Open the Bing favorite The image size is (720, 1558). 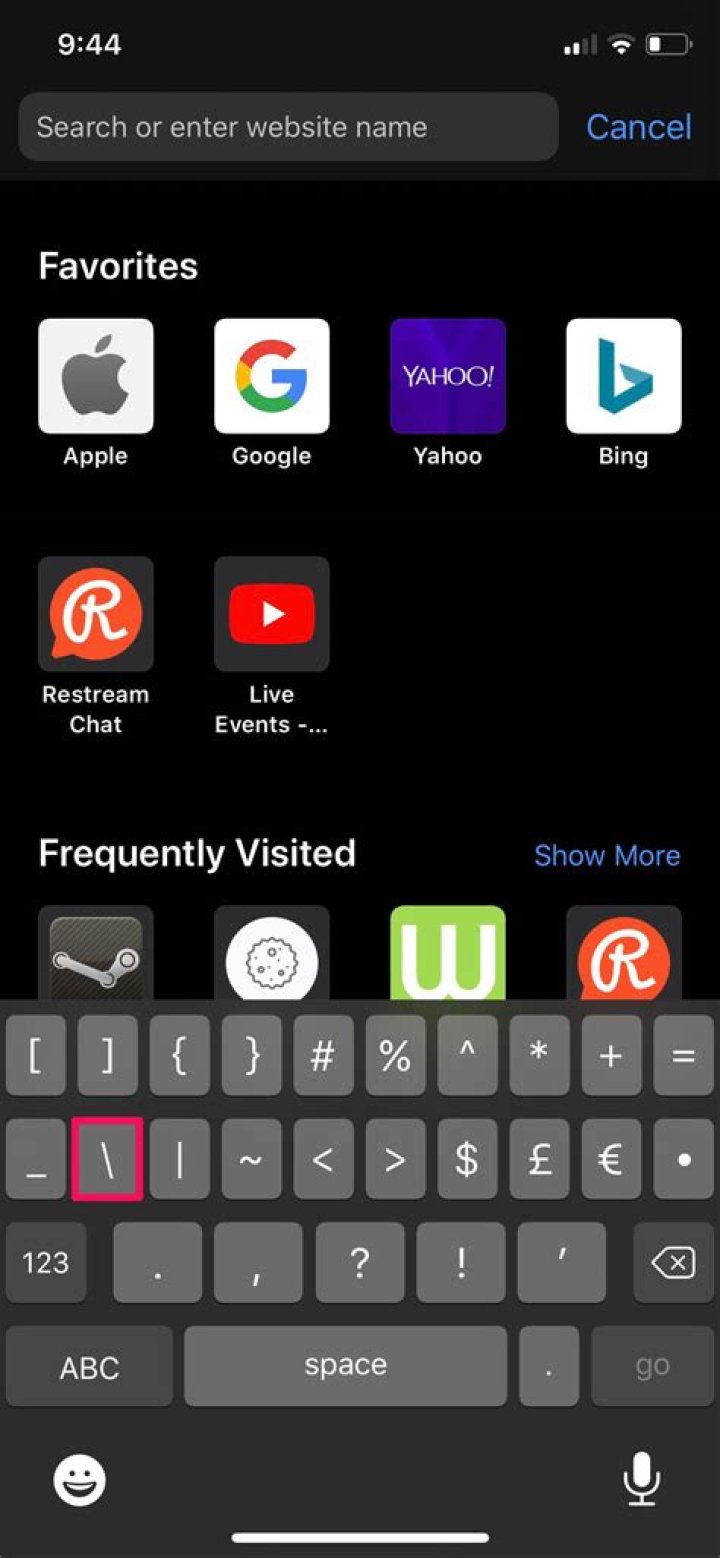(623, 376)
